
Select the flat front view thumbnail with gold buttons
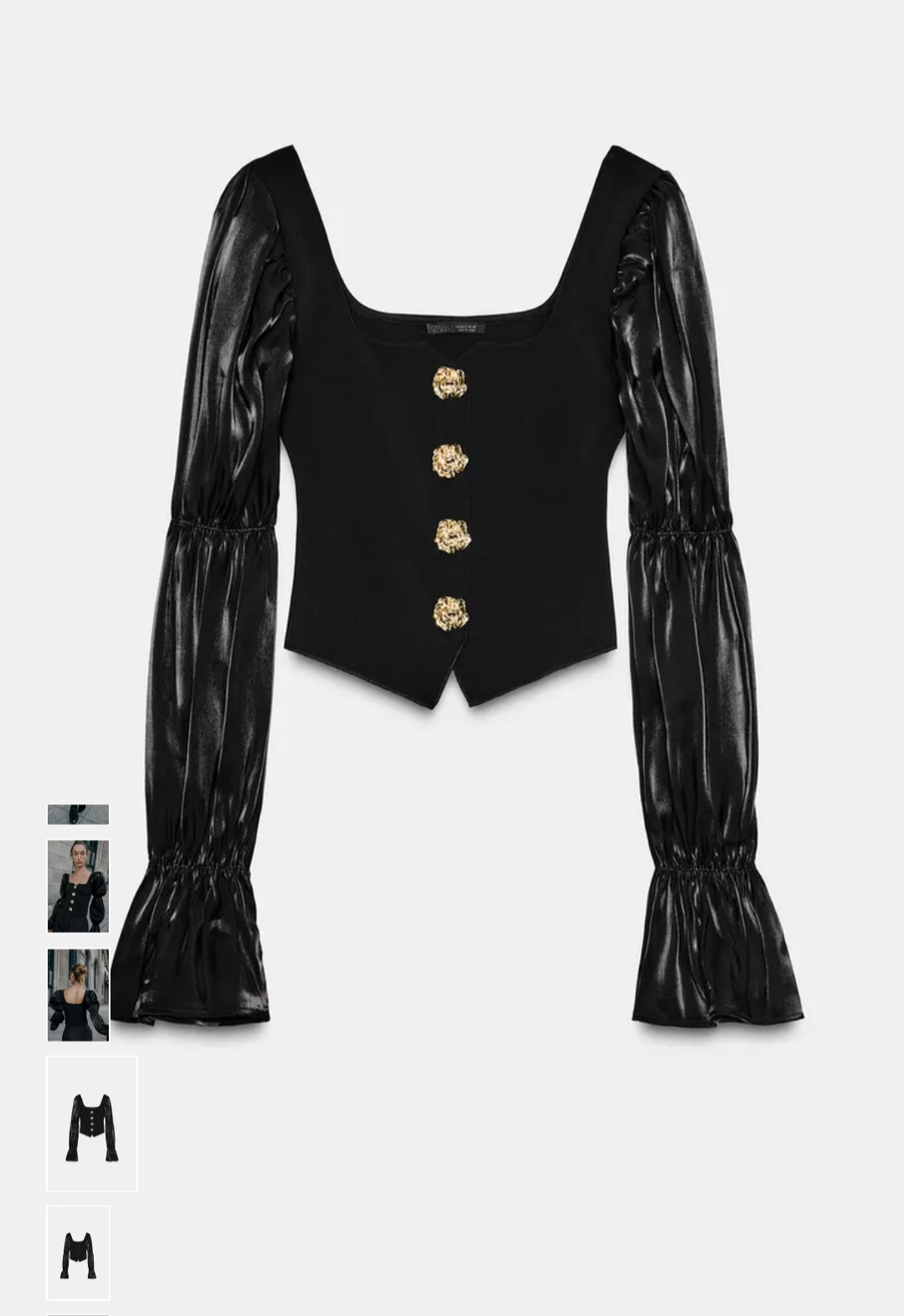click(x=92, y=1123)
